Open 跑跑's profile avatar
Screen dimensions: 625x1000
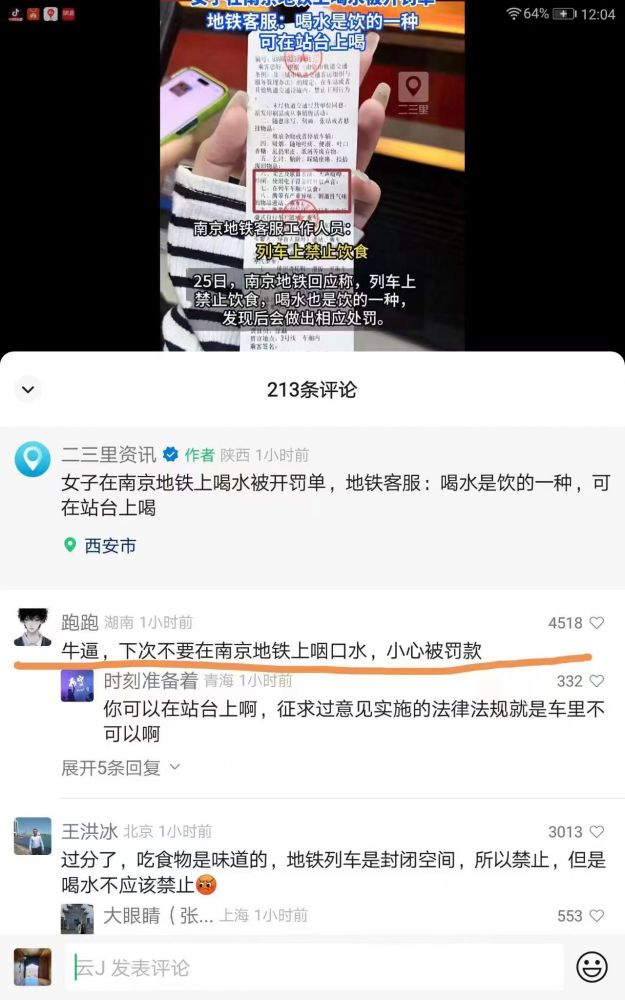coord(33,628)
